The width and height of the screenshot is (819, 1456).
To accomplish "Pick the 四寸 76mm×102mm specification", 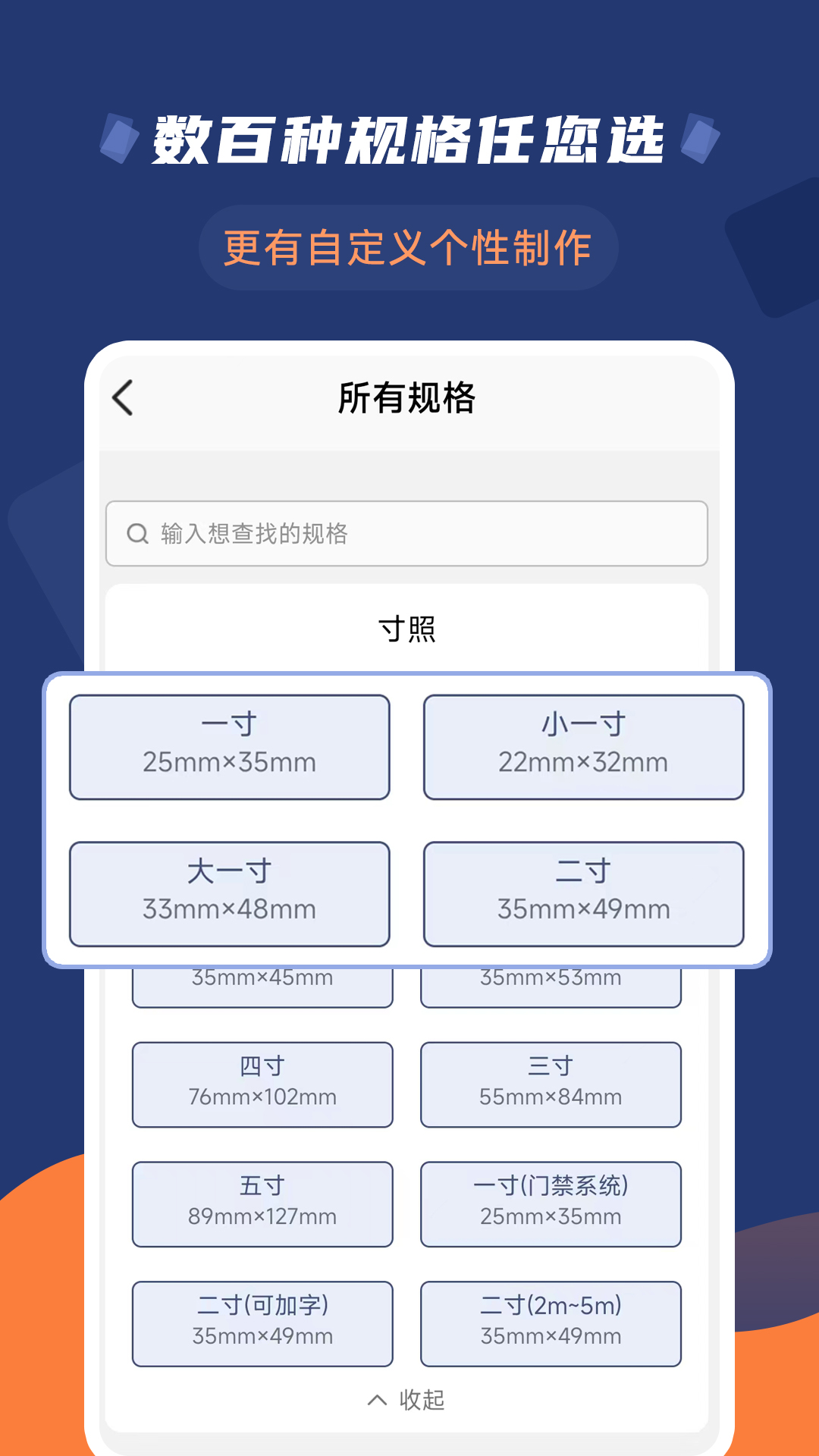I will tap(262, 1084).
